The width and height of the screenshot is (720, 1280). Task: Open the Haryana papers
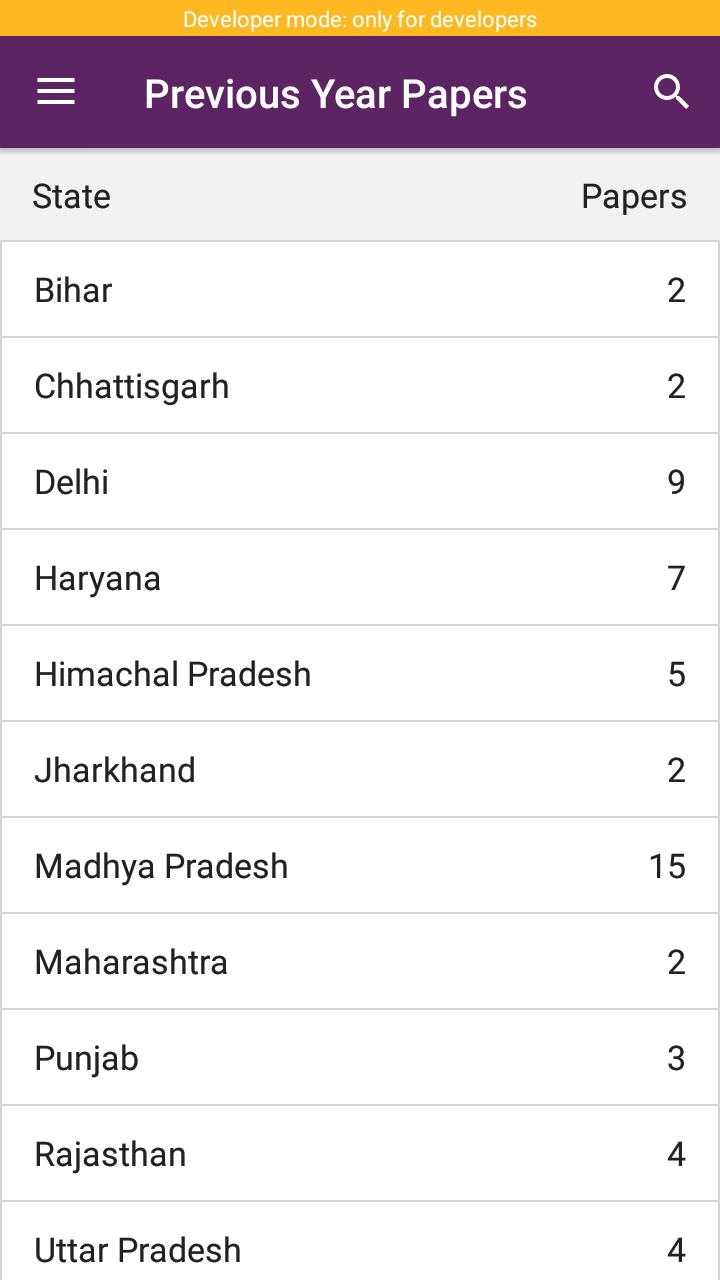360,578
